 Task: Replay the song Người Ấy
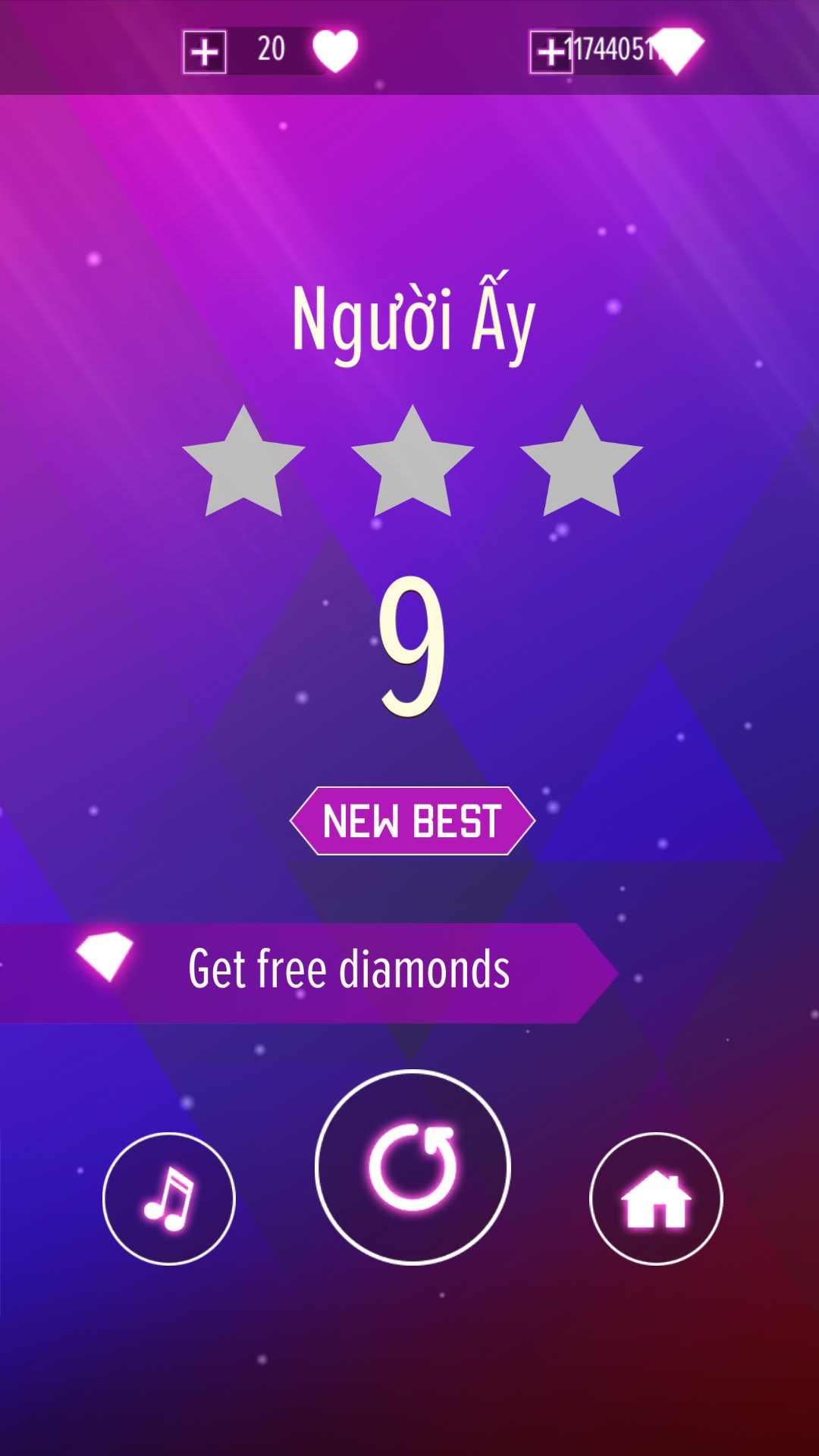[413, 1166]
